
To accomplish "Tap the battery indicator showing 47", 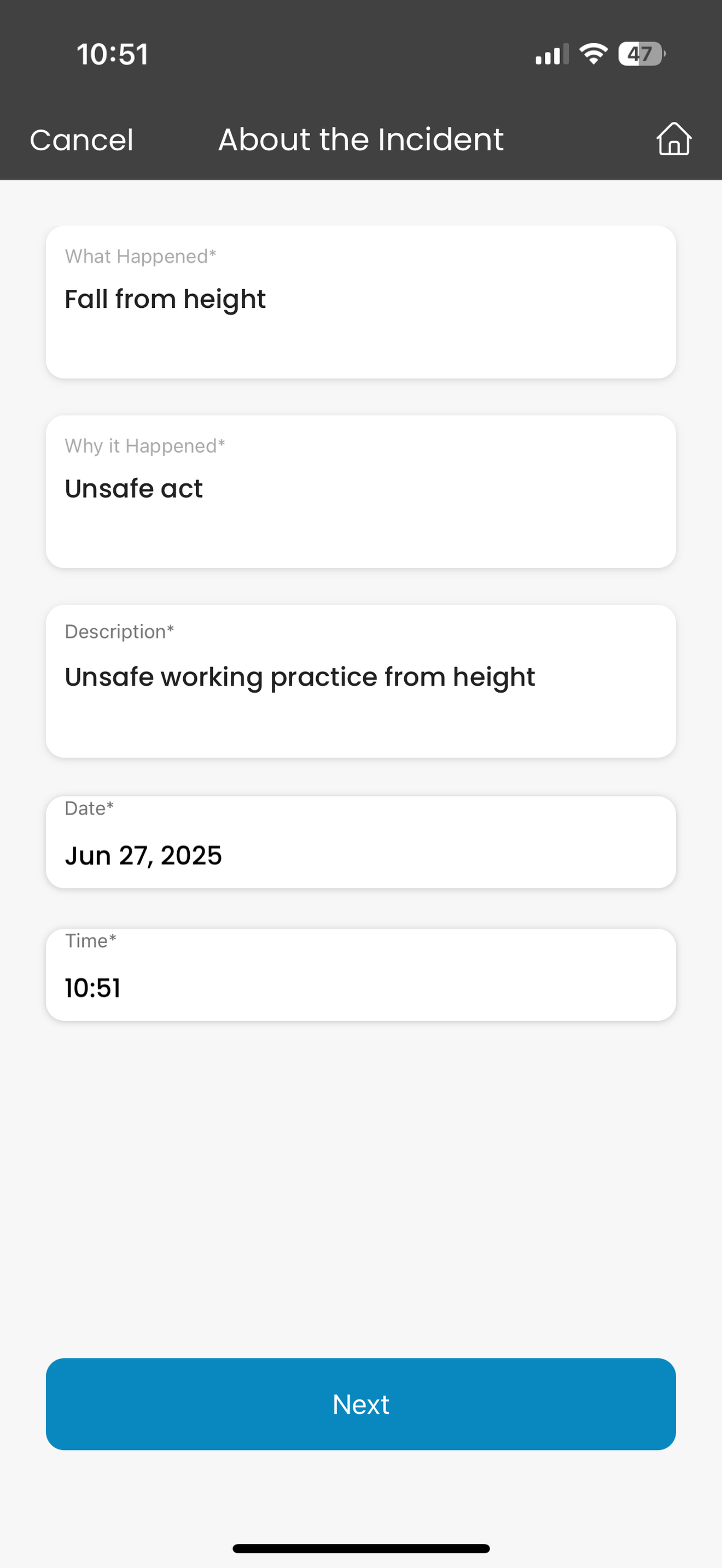I will point(639,54).
